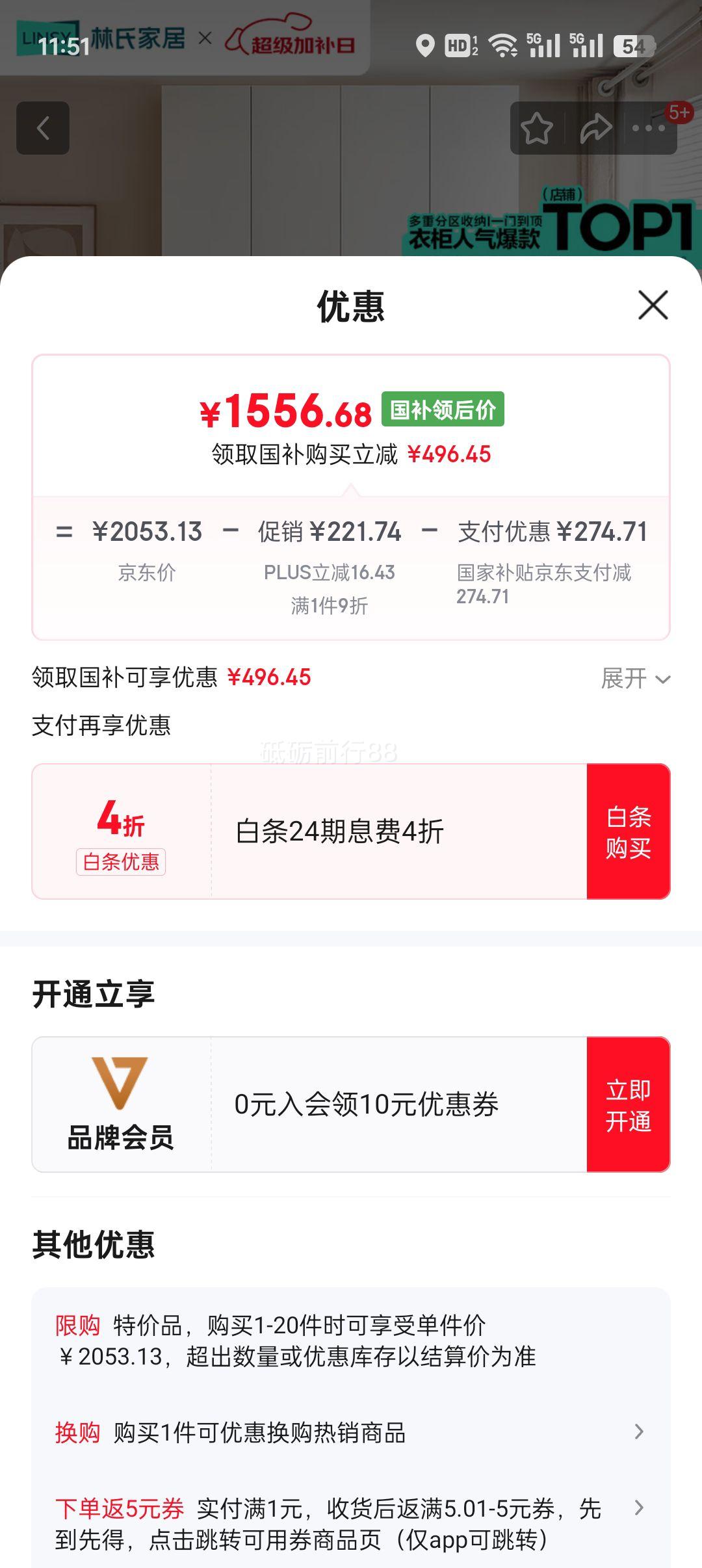Close the 优惠 discount sheet
702x1568 pixels.
point(653,305)
